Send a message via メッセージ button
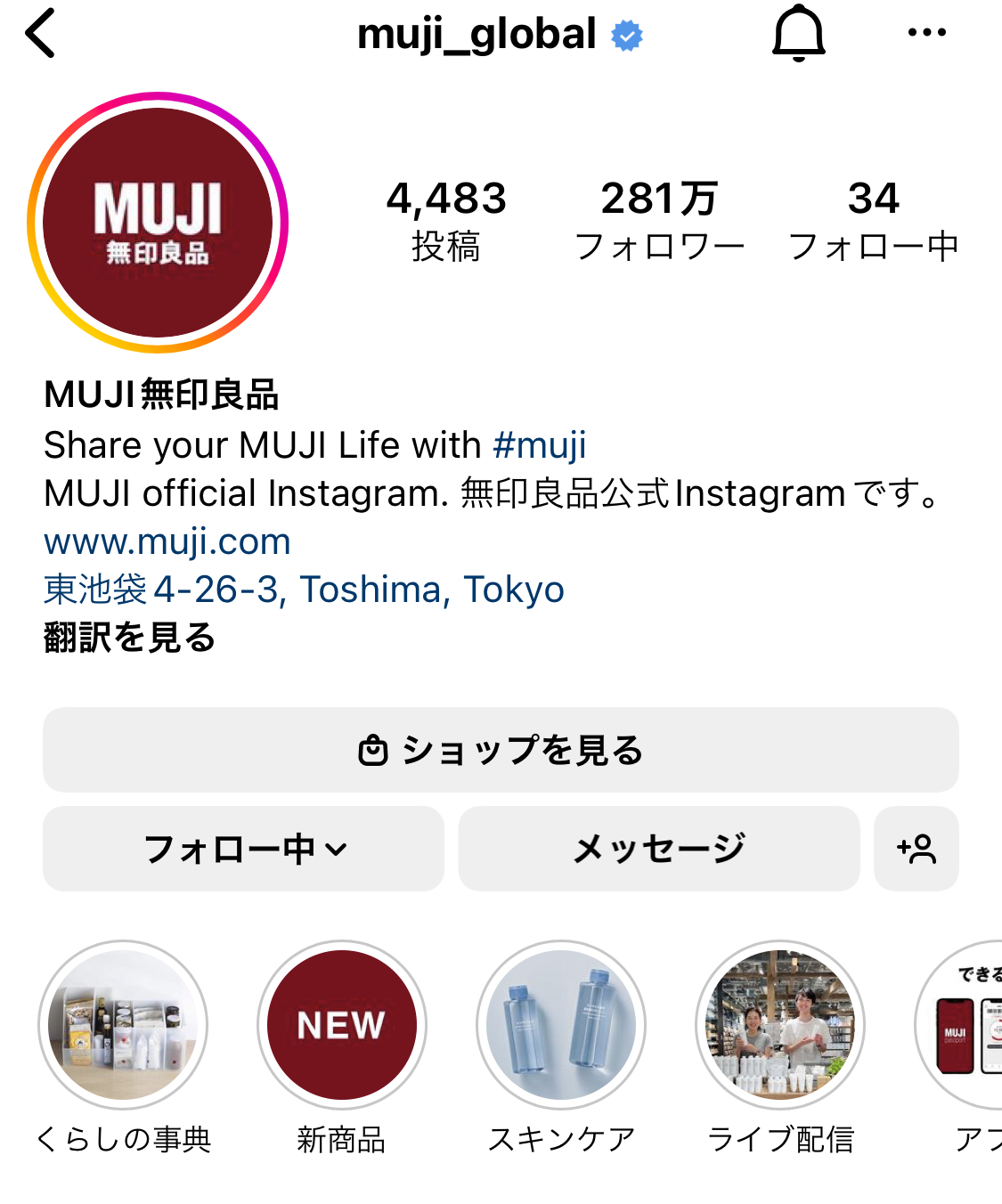1002x1204 pixels. tap(659, 849)
